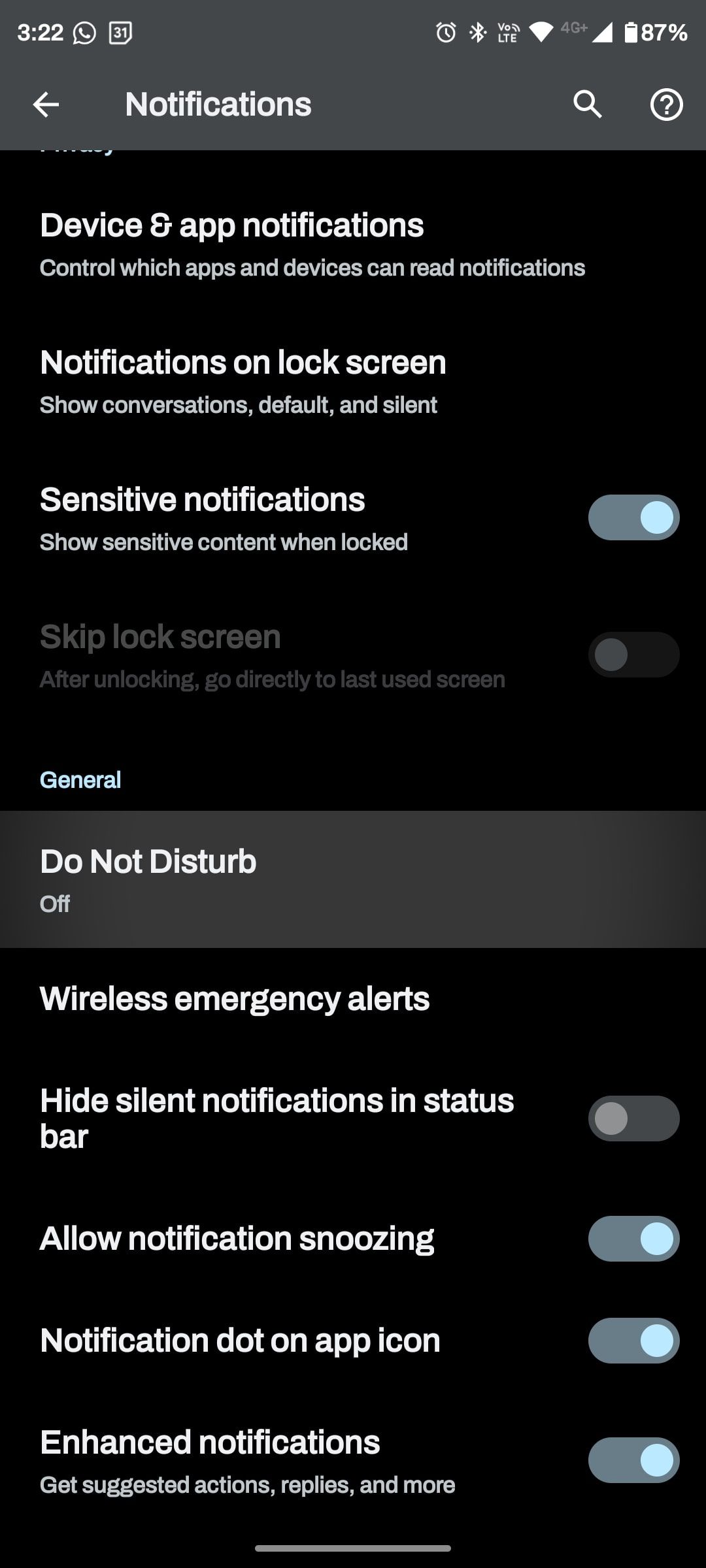Go back from Notifications settings
Image resolution: width=706 pixels, height=1568 pixels.
46,105
